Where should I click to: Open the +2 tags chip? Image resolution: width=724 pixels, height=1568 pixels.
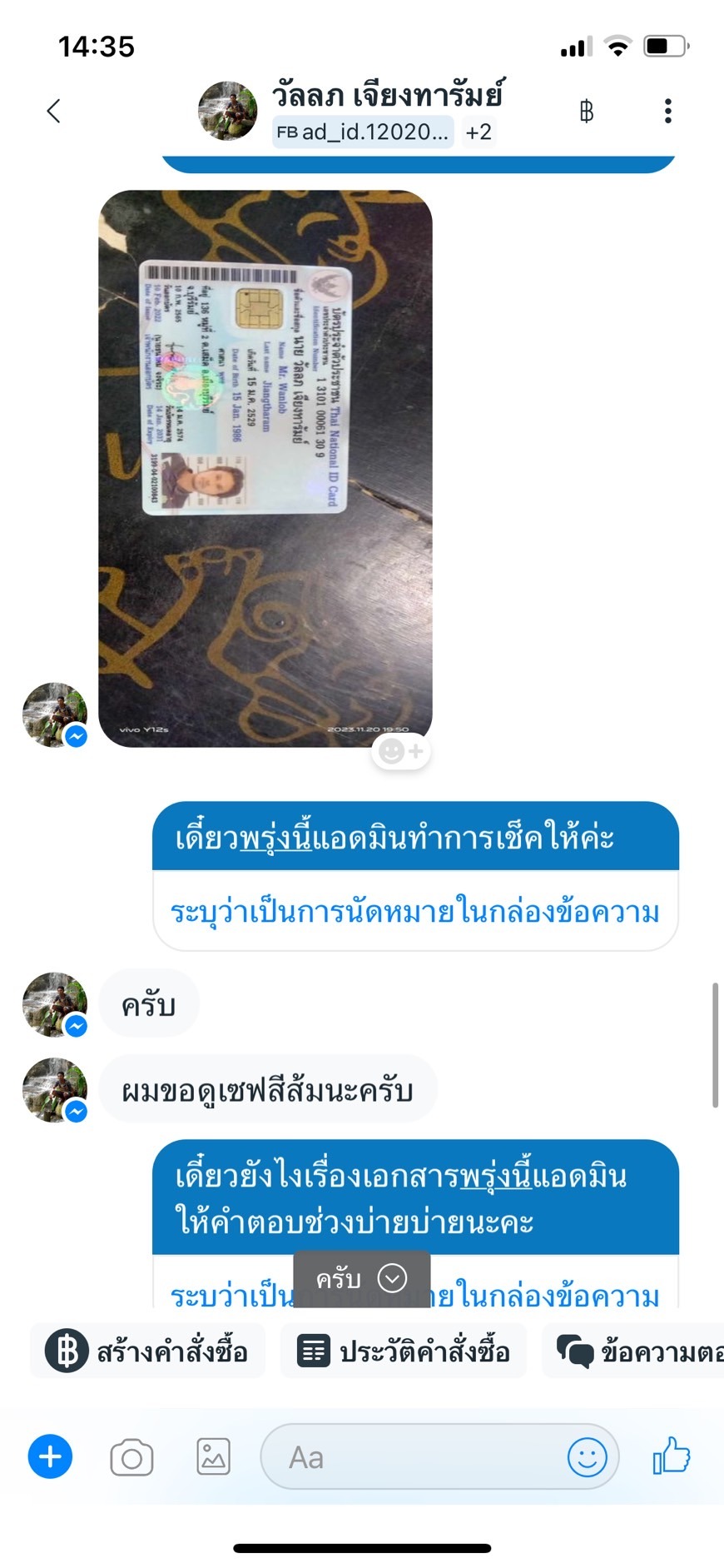pyautogui.click(x=479, y=132)
